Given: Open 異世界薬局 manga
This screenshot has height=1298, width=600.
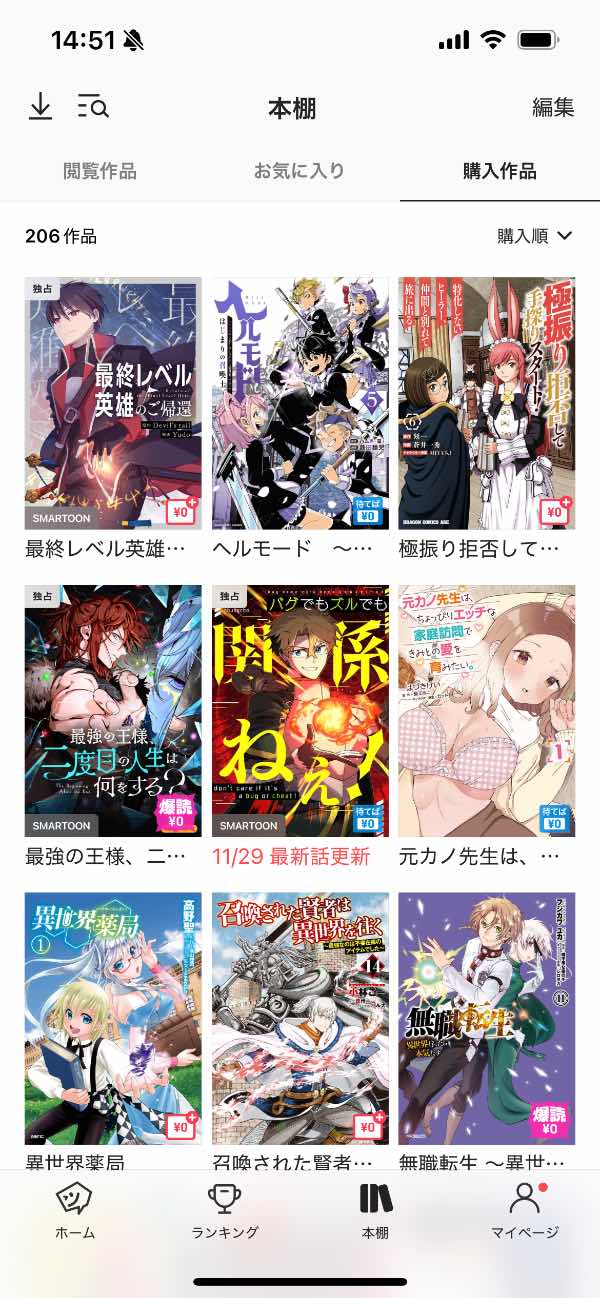Looking at the screenshot, I should point(113,1018).
